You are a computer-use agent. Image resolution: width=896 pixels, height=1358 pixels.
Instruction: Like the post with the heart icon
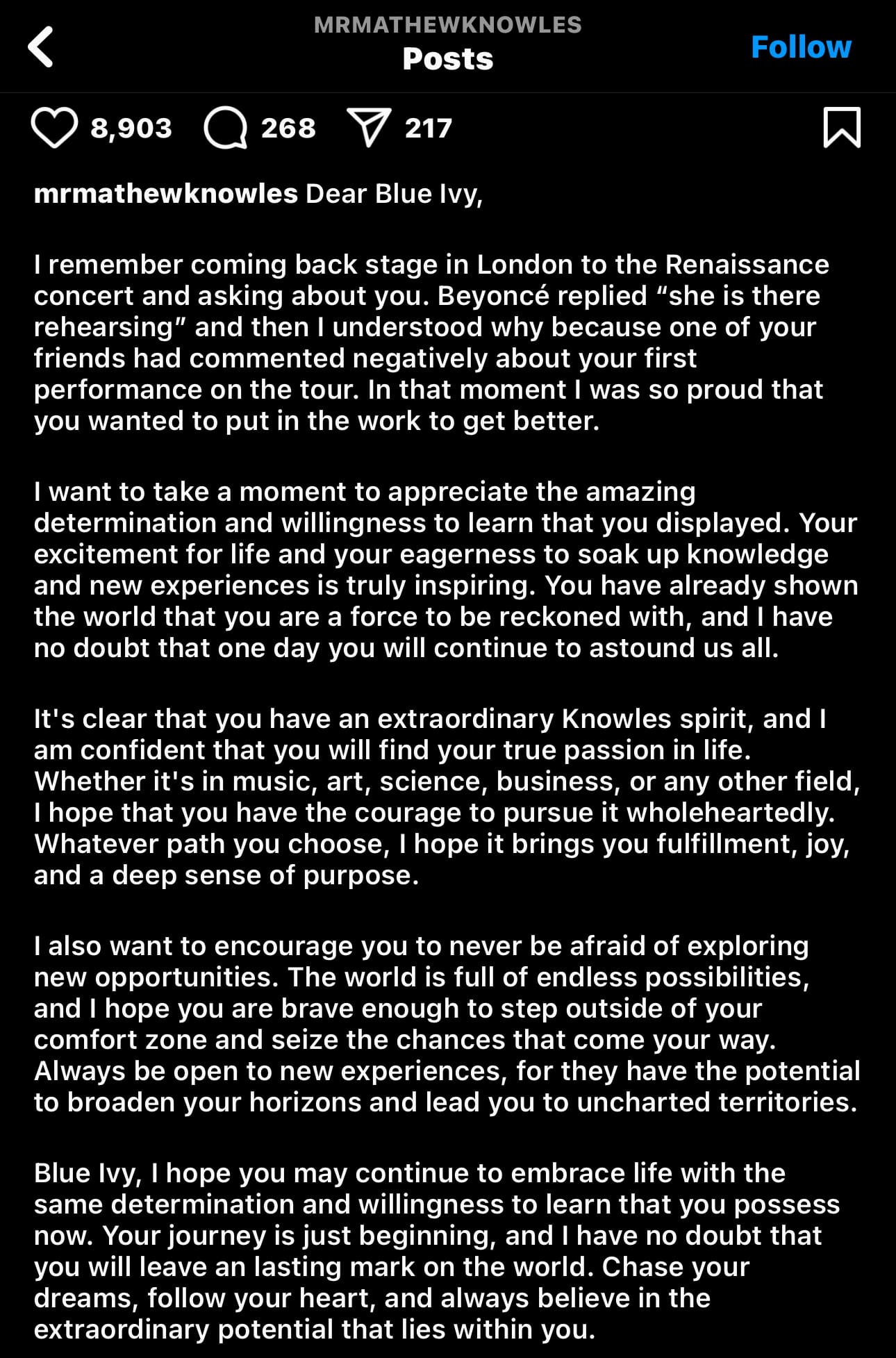coord(54,128)
